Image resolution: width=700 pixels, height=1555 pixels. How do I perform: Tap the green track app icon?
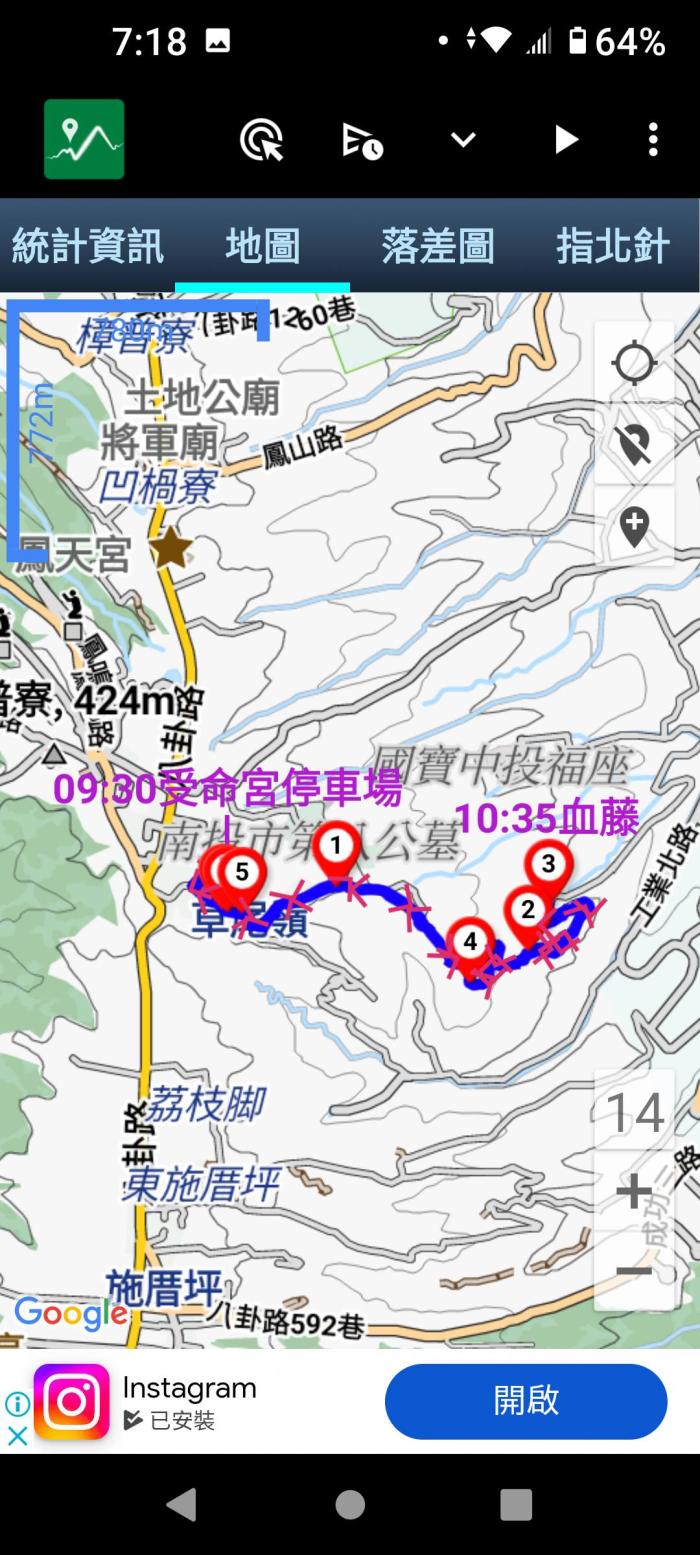pos(84,139)
